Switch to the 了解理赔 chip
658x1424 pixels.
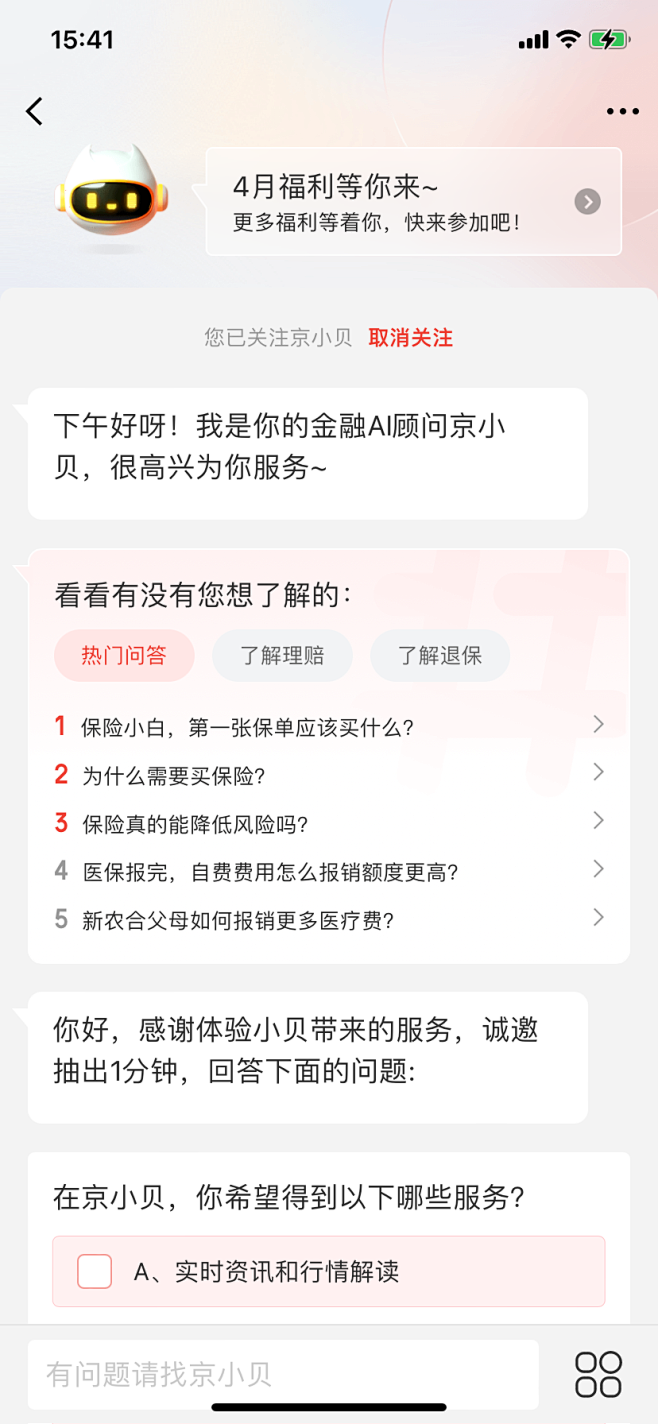(282, 656)
